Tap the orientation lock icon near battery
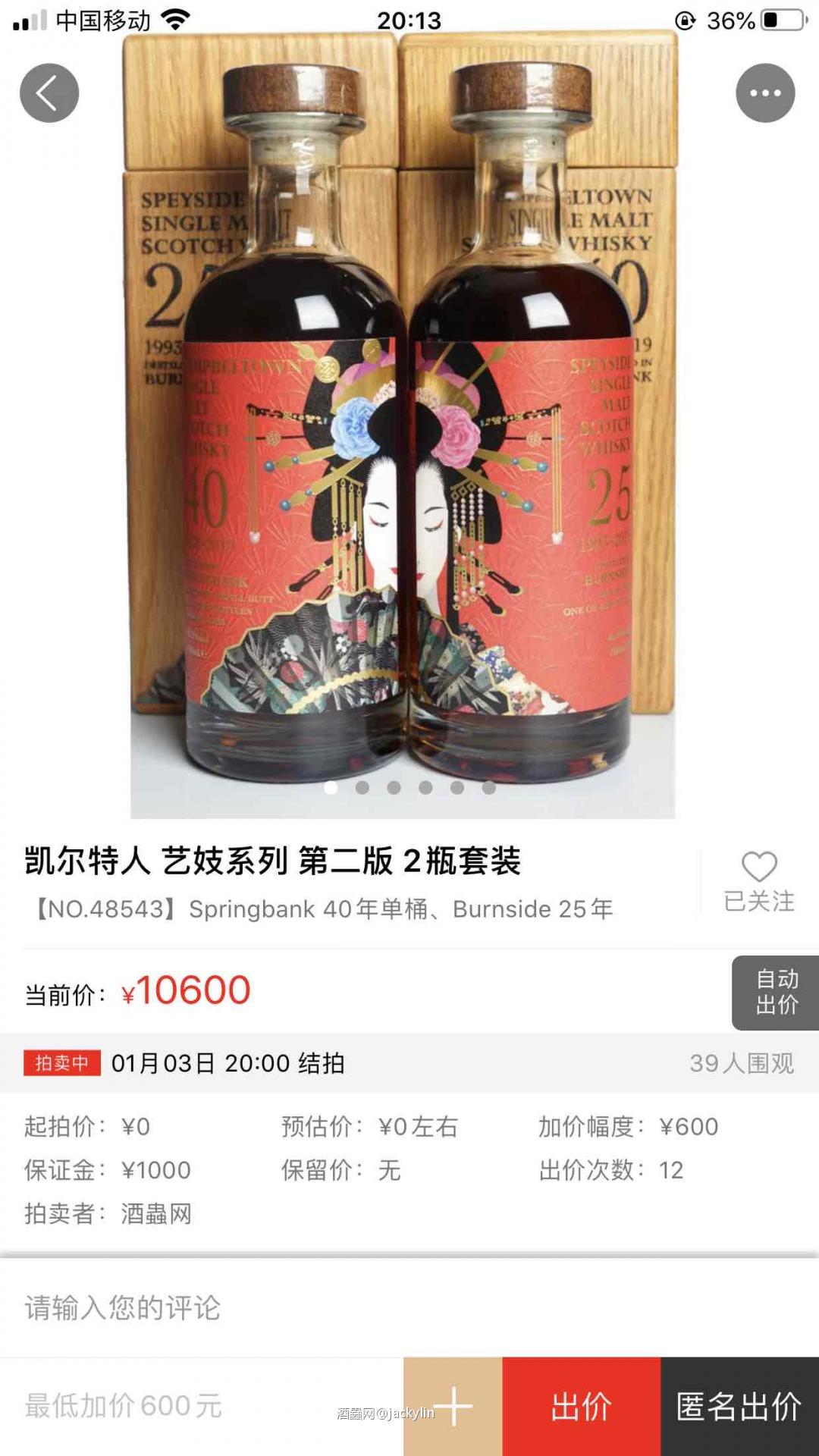The width and height of the screenshot is (819, 1456). pos(685,19)
